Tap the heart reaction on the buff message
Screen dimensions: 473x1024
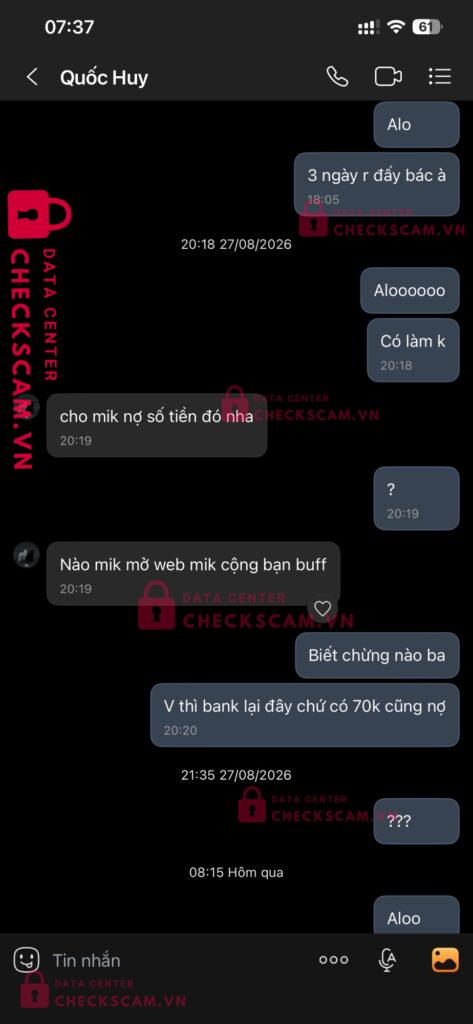323,609
